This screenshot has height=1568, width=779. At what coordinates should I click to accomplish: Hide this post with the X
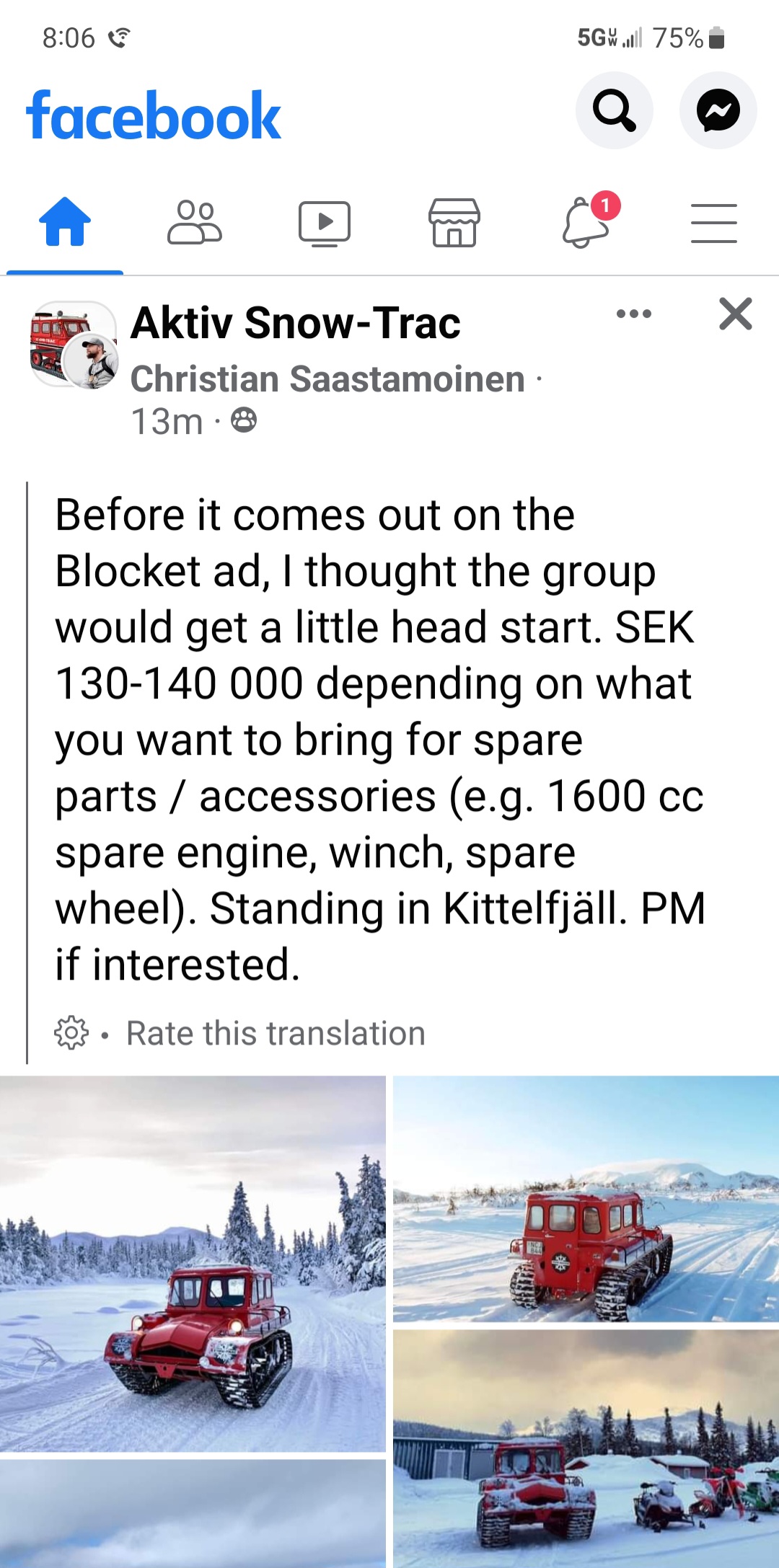735,314
